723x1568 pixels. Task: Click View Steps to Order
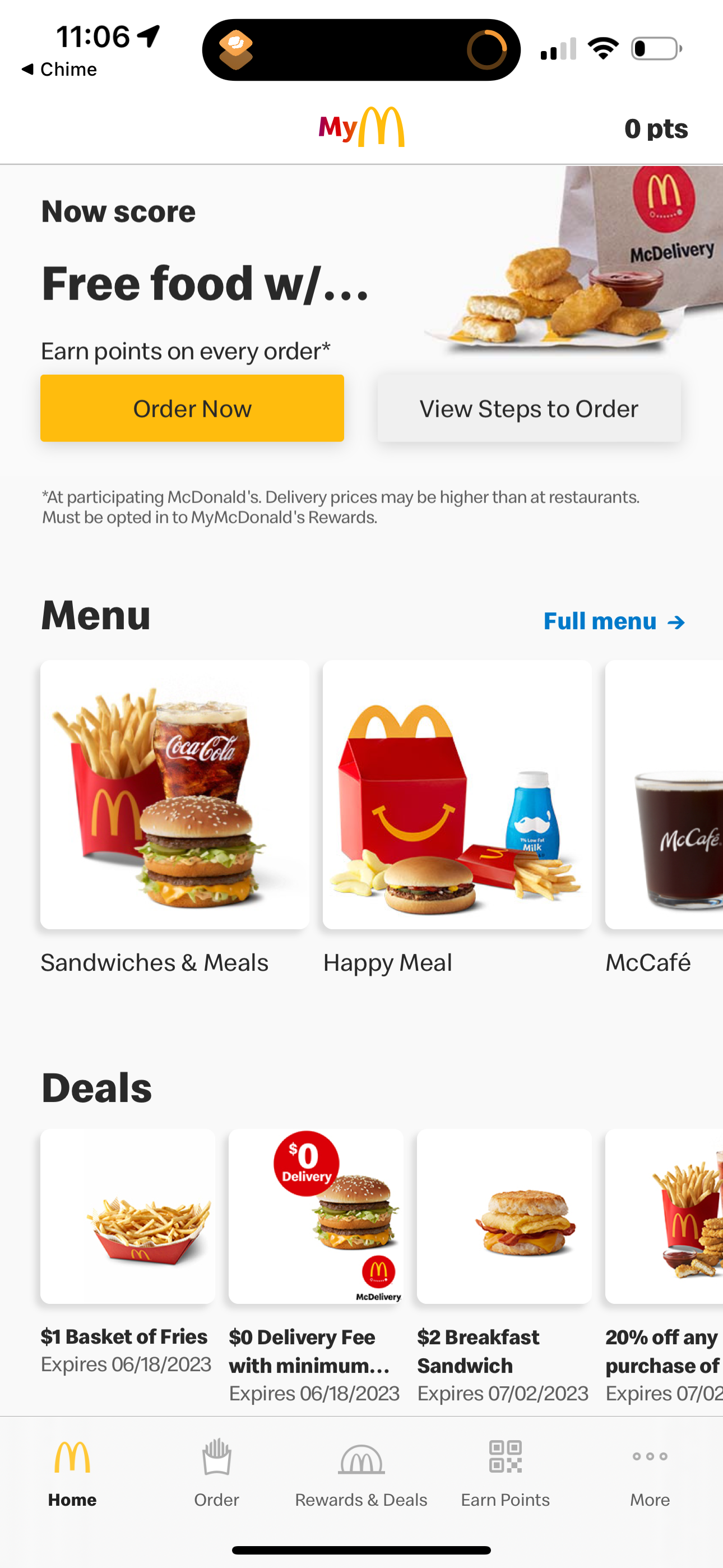point(529,408)
